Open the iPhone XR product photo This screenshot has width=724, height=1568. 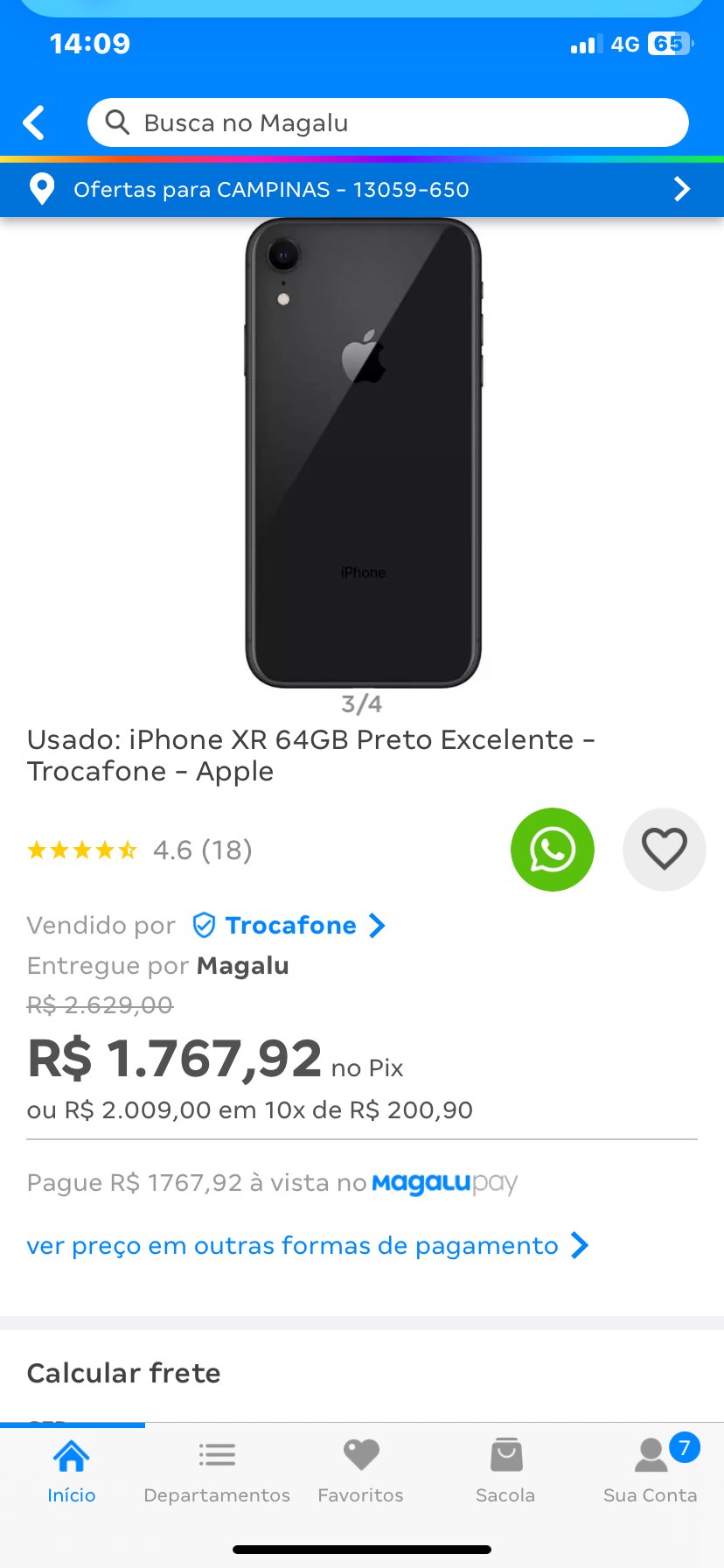coord(363,453)
